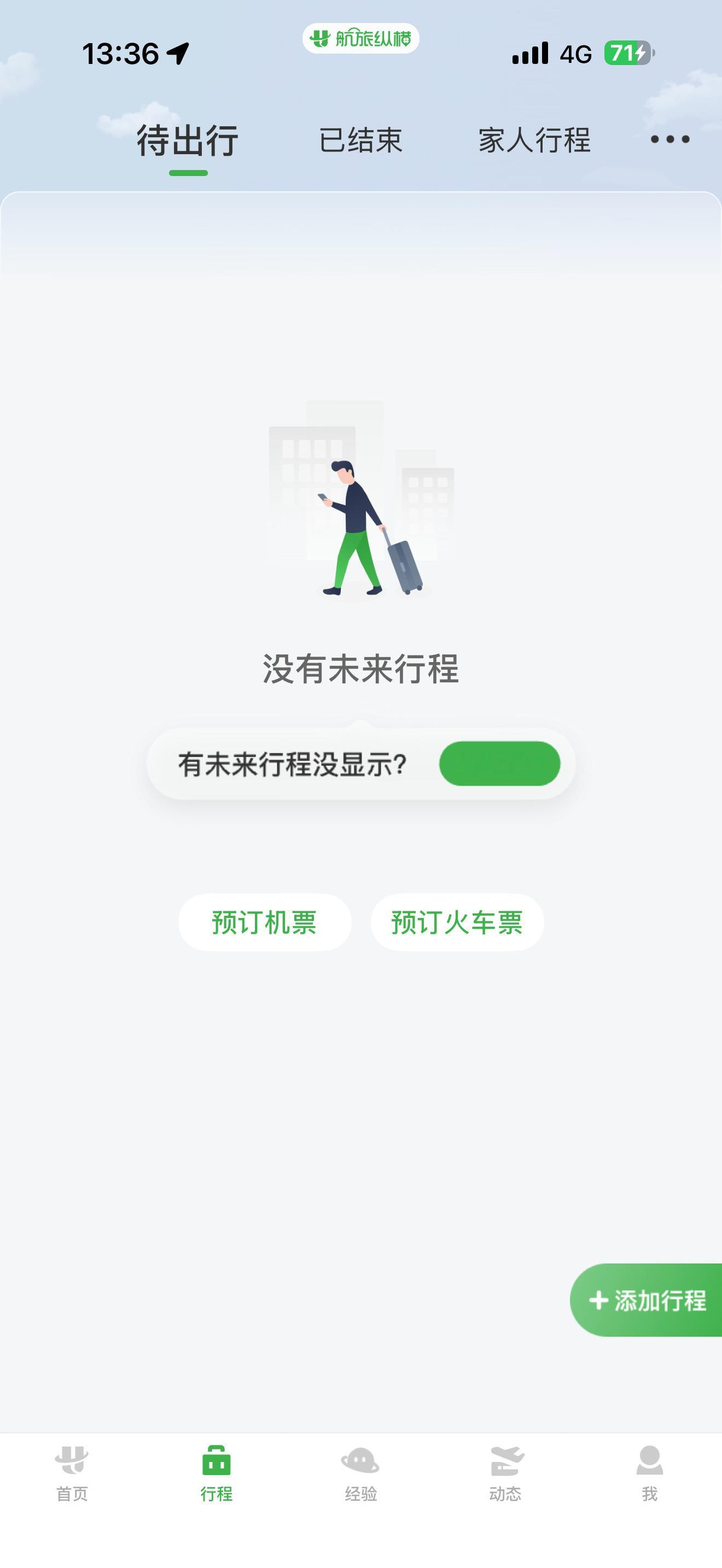Tap the green button beside 有未来行程没显示

(x=499, y=764)
